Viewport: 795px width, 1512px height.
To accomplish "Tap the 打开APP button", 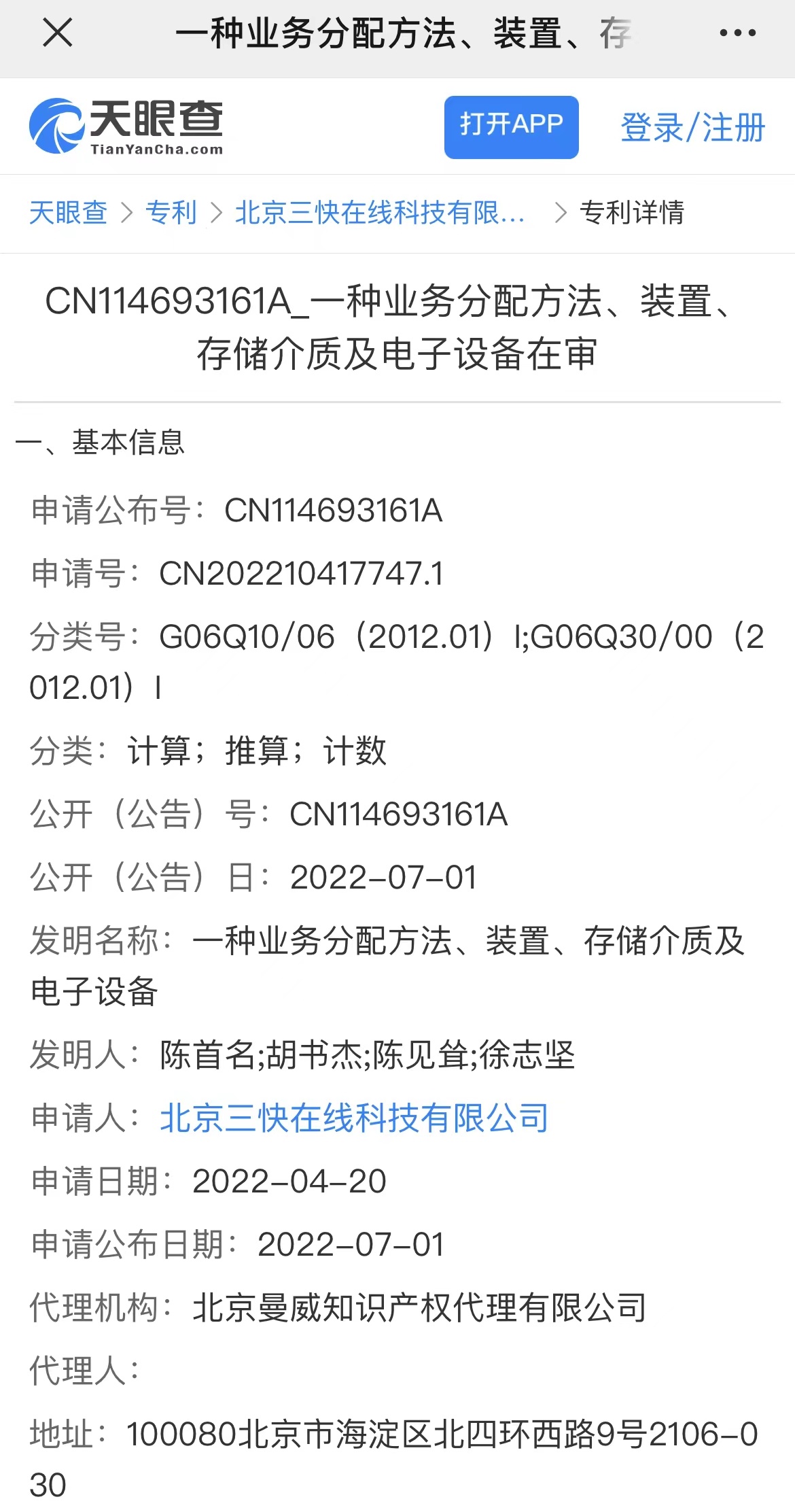I will click(x=511, y=127).
